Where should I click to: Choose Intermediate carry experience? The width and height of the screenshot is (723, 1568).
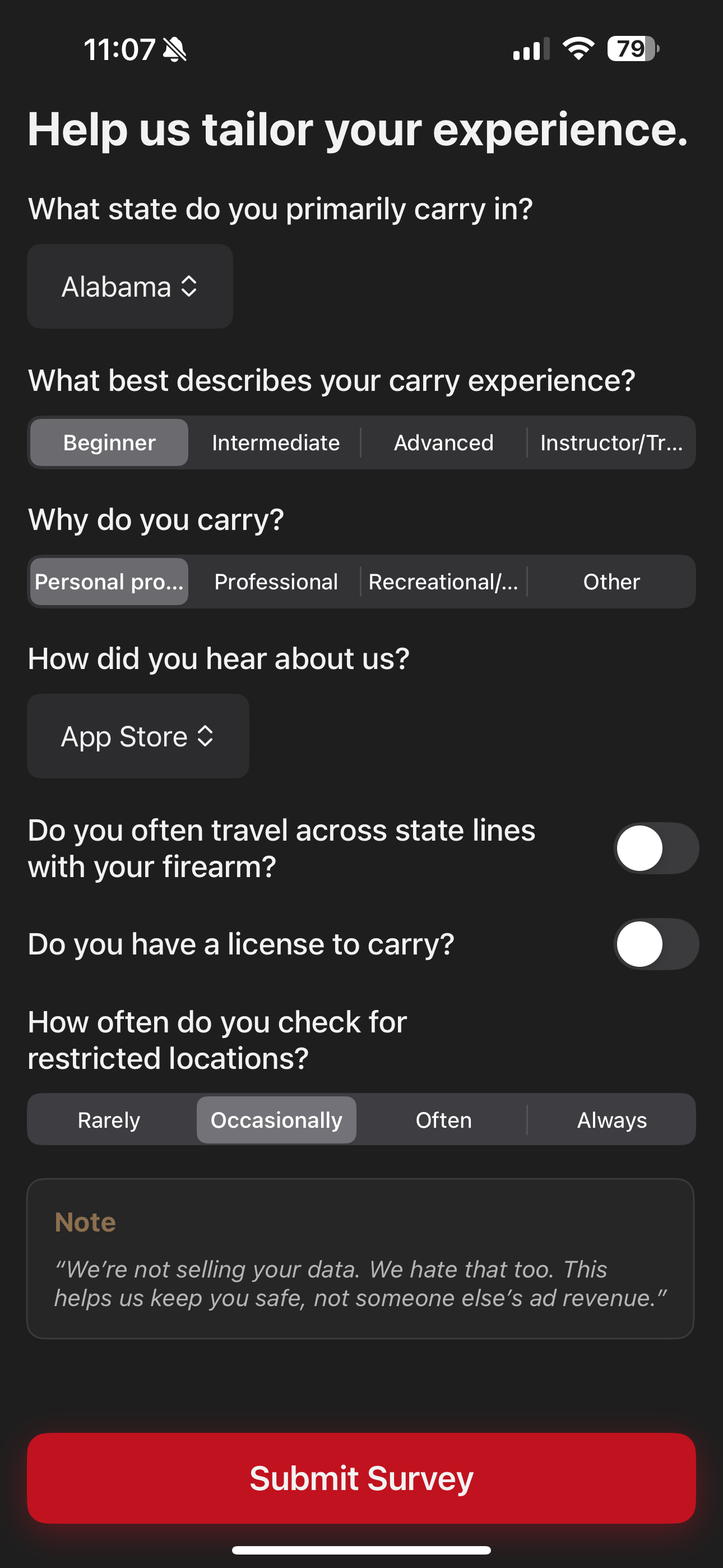tap(276, 442)
